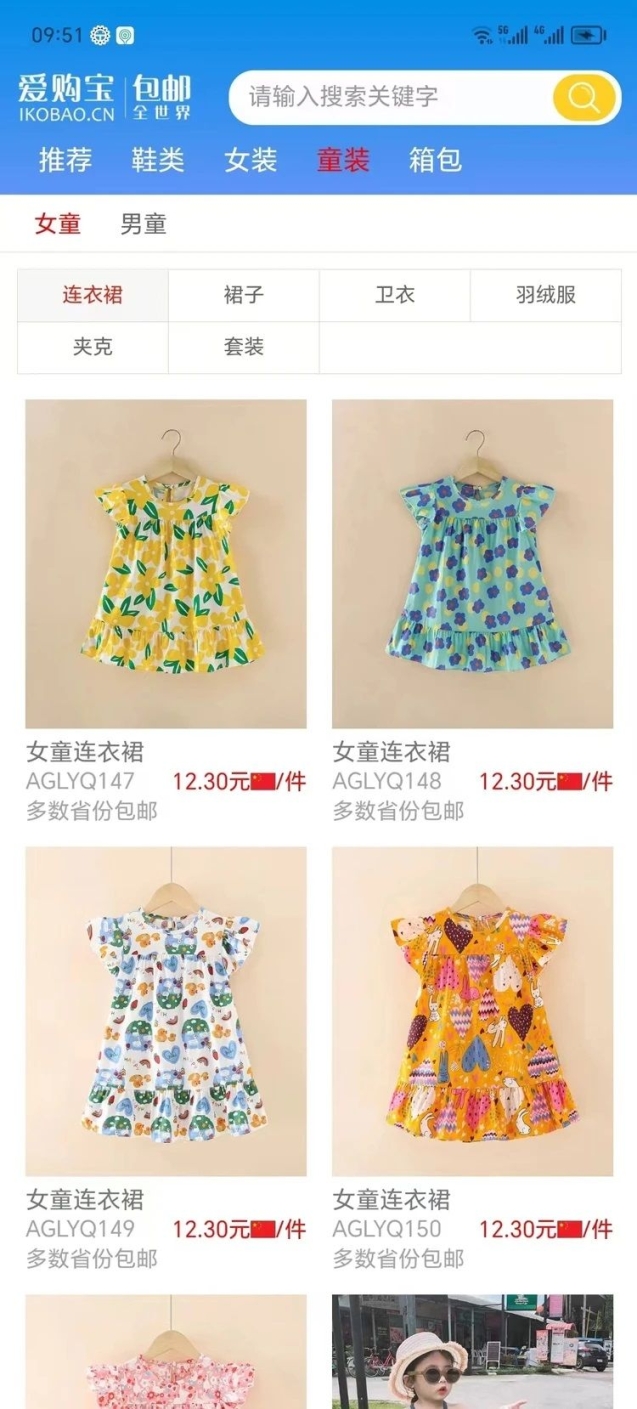The image size is (637, 1409).
Task: Select the 女童 sub-tab
Action: 58,224
